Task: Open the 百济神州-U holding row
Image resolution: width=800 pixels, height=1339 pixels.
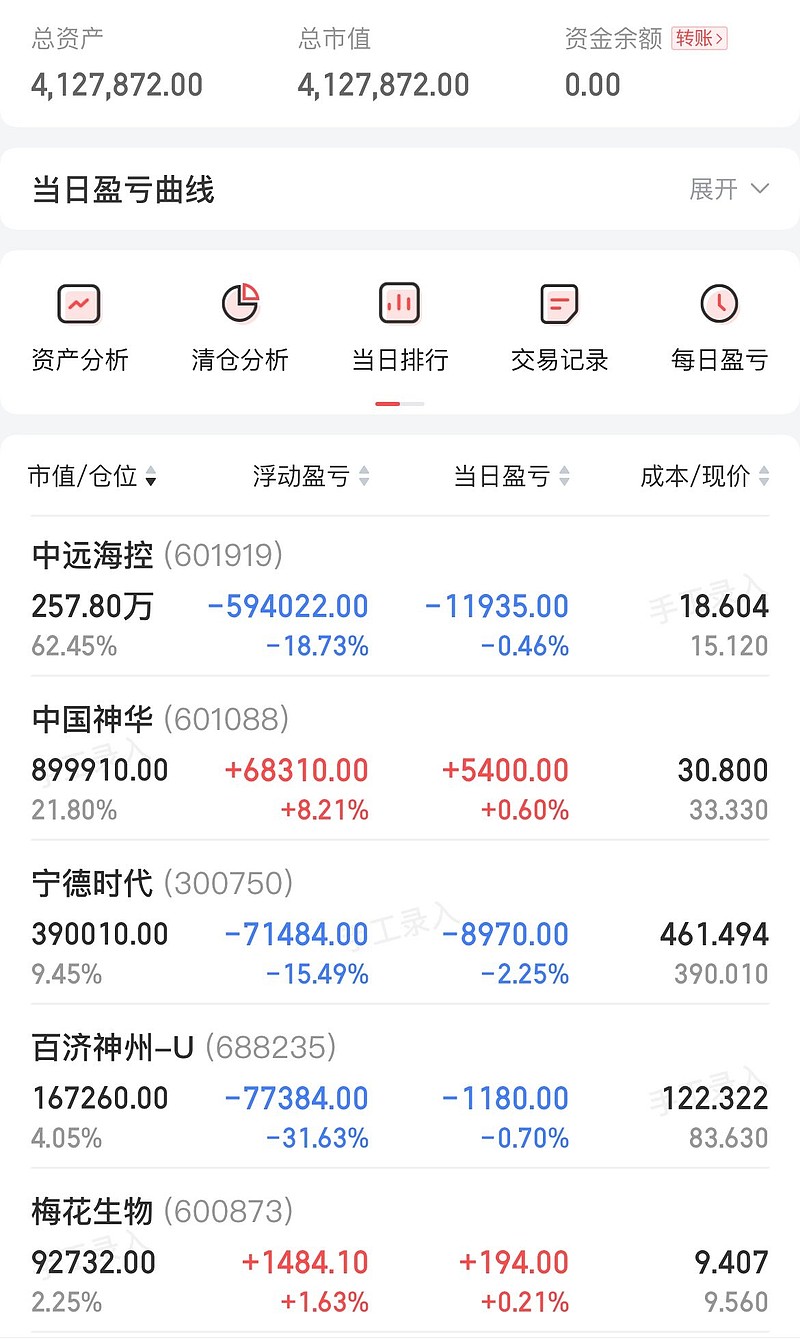Action: click(x=400, y=1087)
